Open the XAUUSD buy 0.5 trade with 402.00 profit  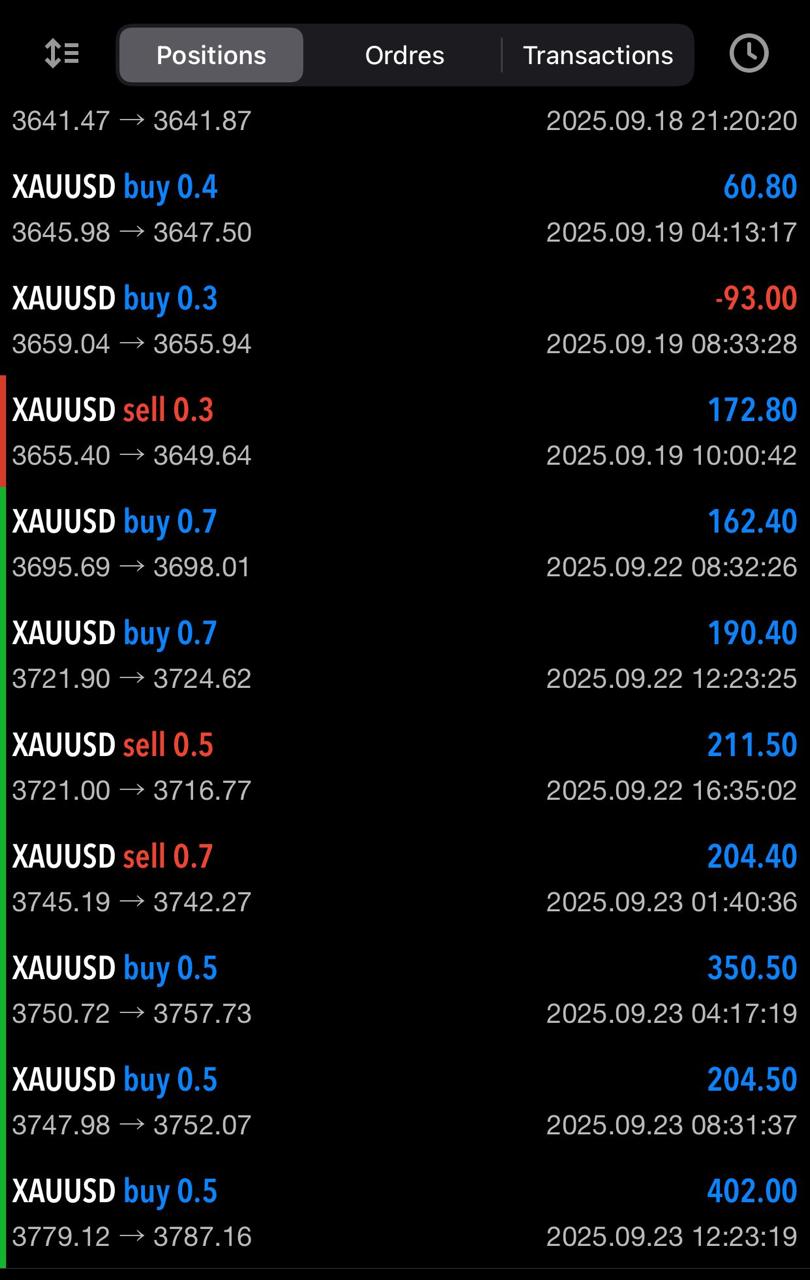point(405,1213)
